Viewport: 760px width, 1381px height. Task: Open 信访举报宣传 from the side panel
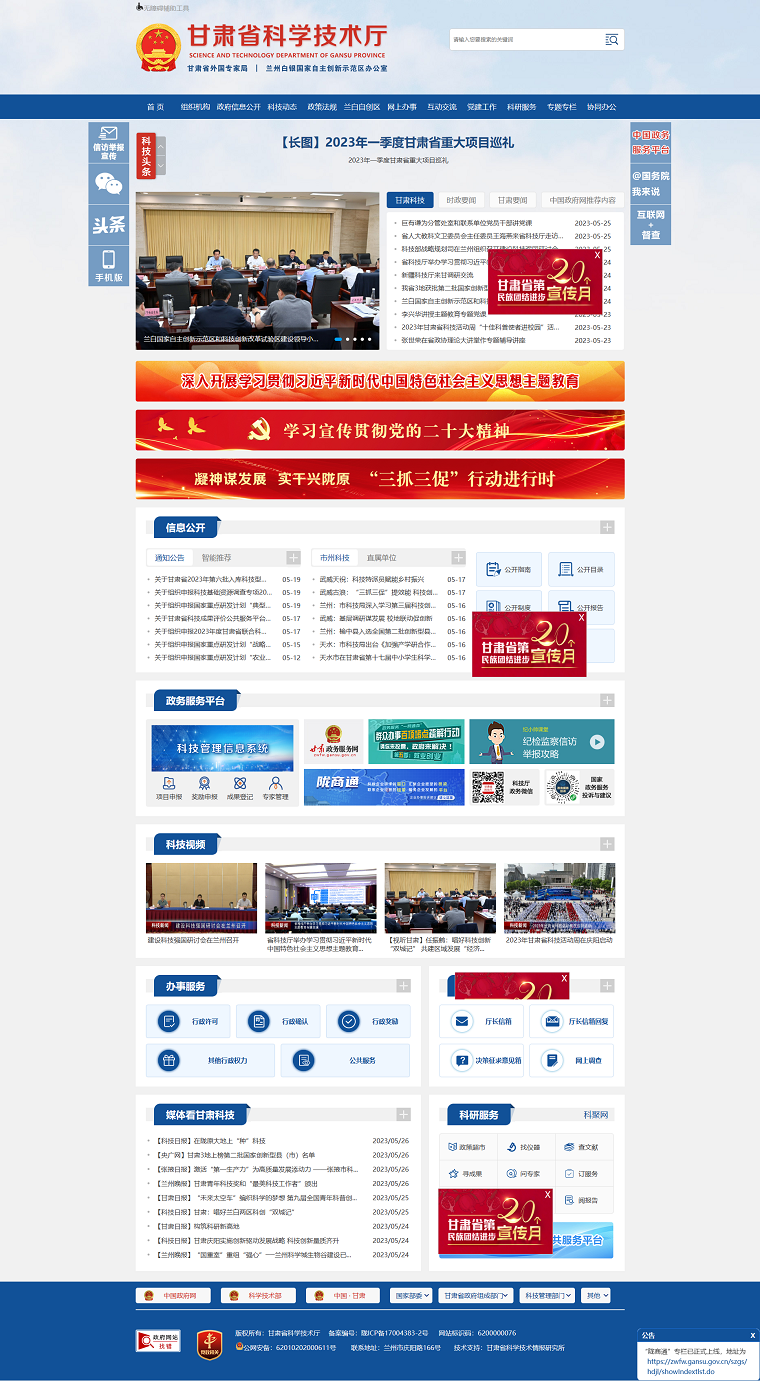pyautogui.click(x=108, y=143)
